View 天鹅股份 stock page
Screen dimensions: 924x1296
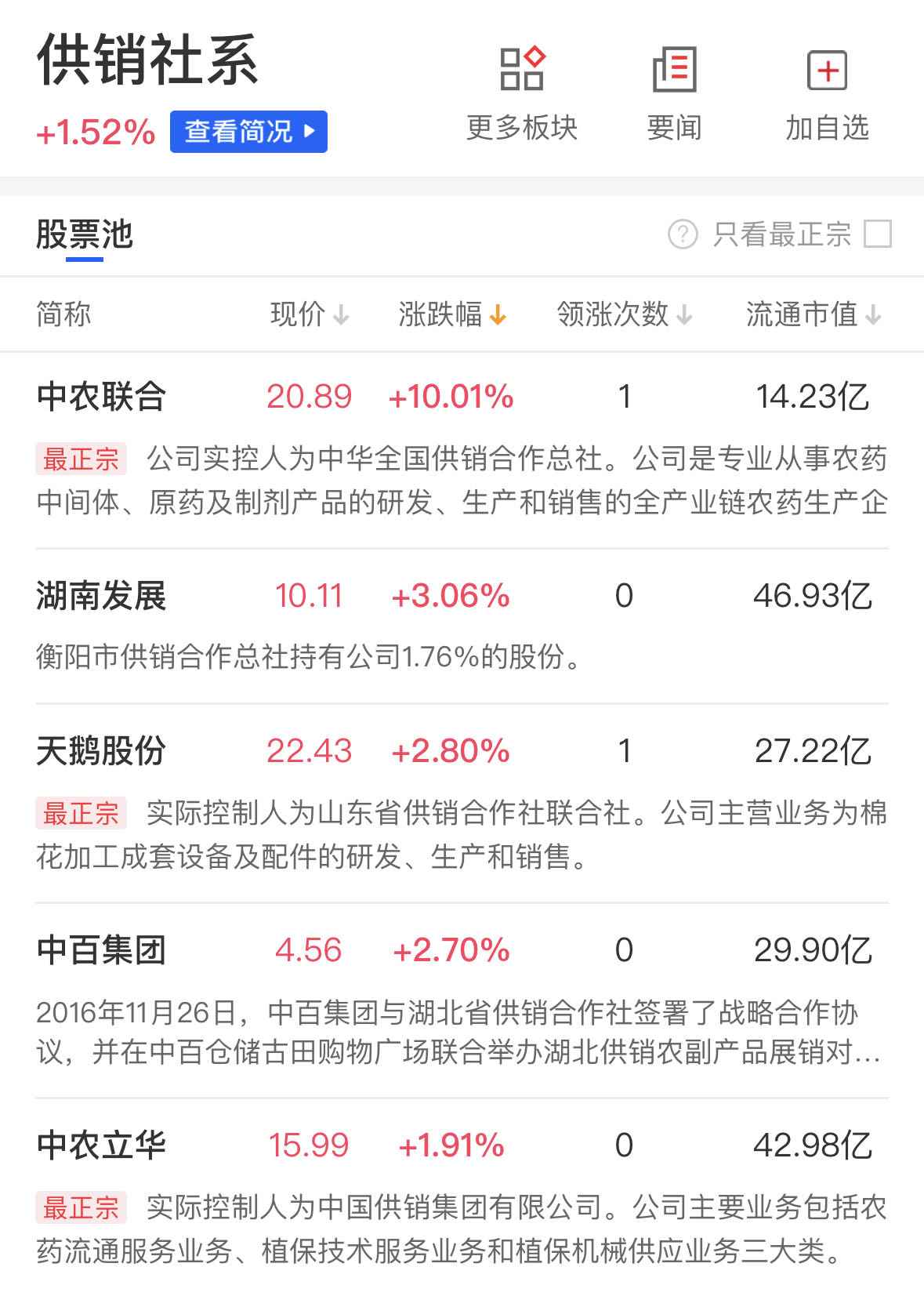(x=102, y=751)
